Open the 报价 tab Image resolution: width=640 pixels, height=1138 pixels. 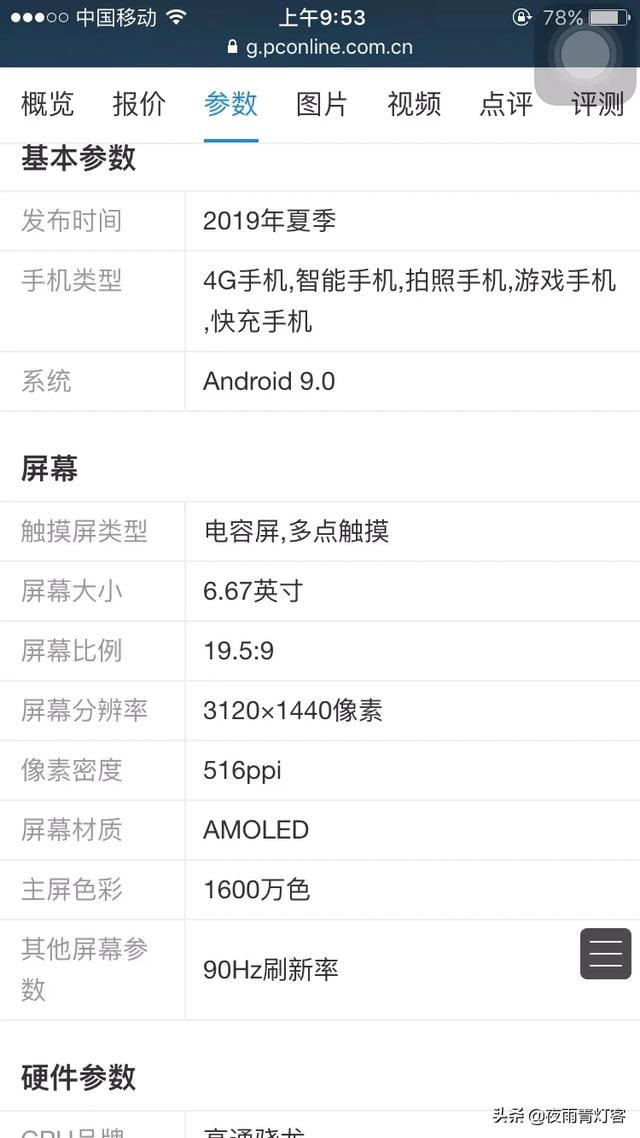pos(139,104)
